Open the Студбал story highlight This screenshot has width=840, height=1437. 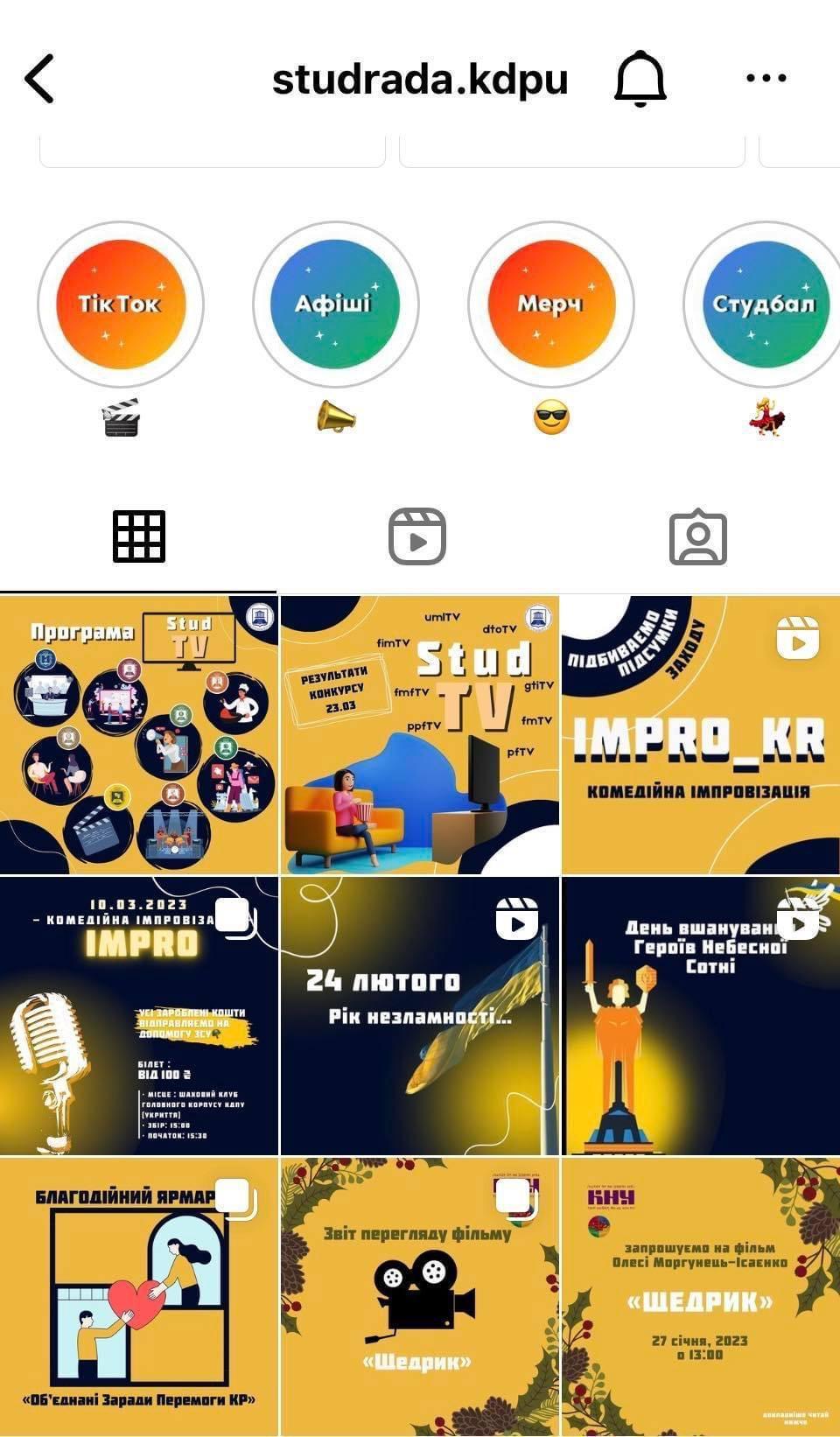click(x=763, y=305)
